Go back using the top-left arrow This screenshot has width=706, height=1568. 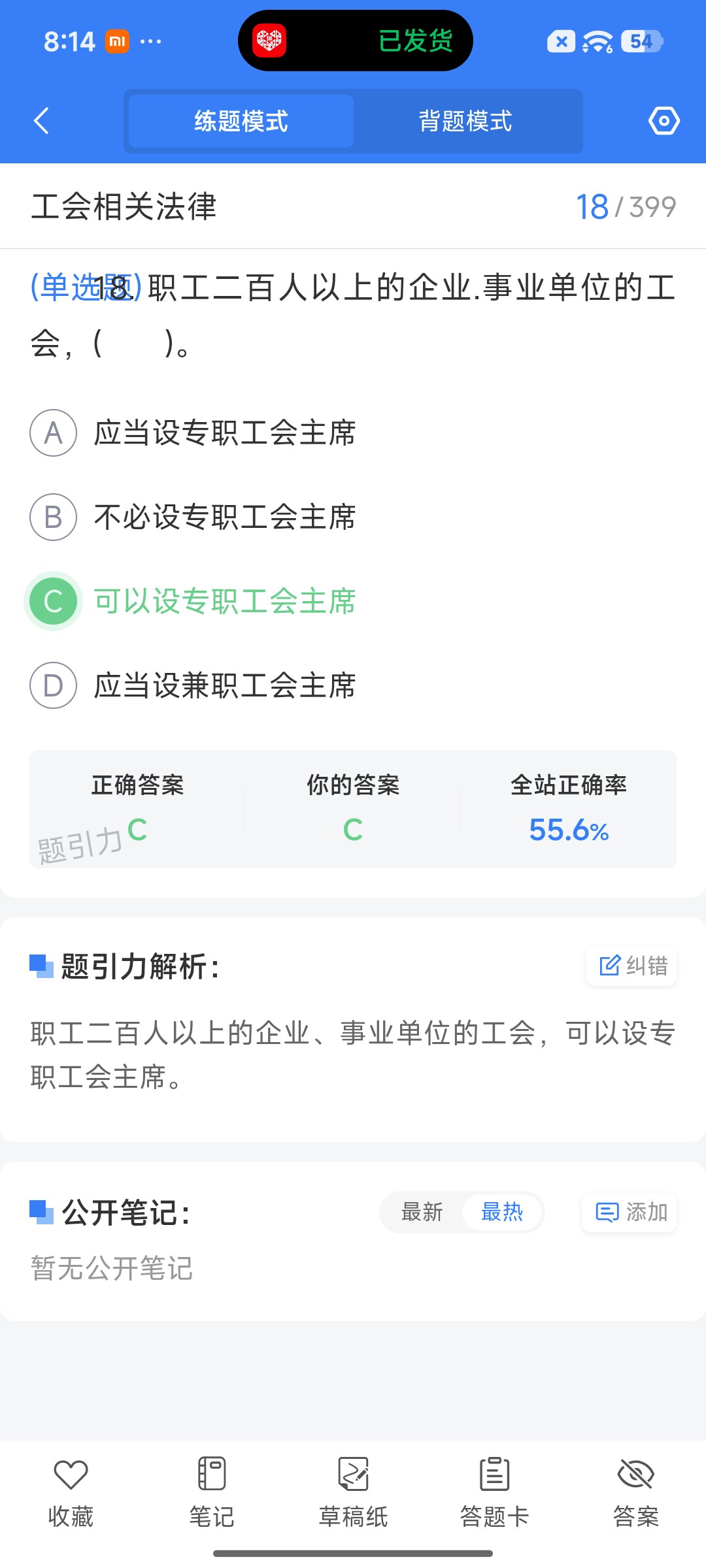(x=42, y=121)
